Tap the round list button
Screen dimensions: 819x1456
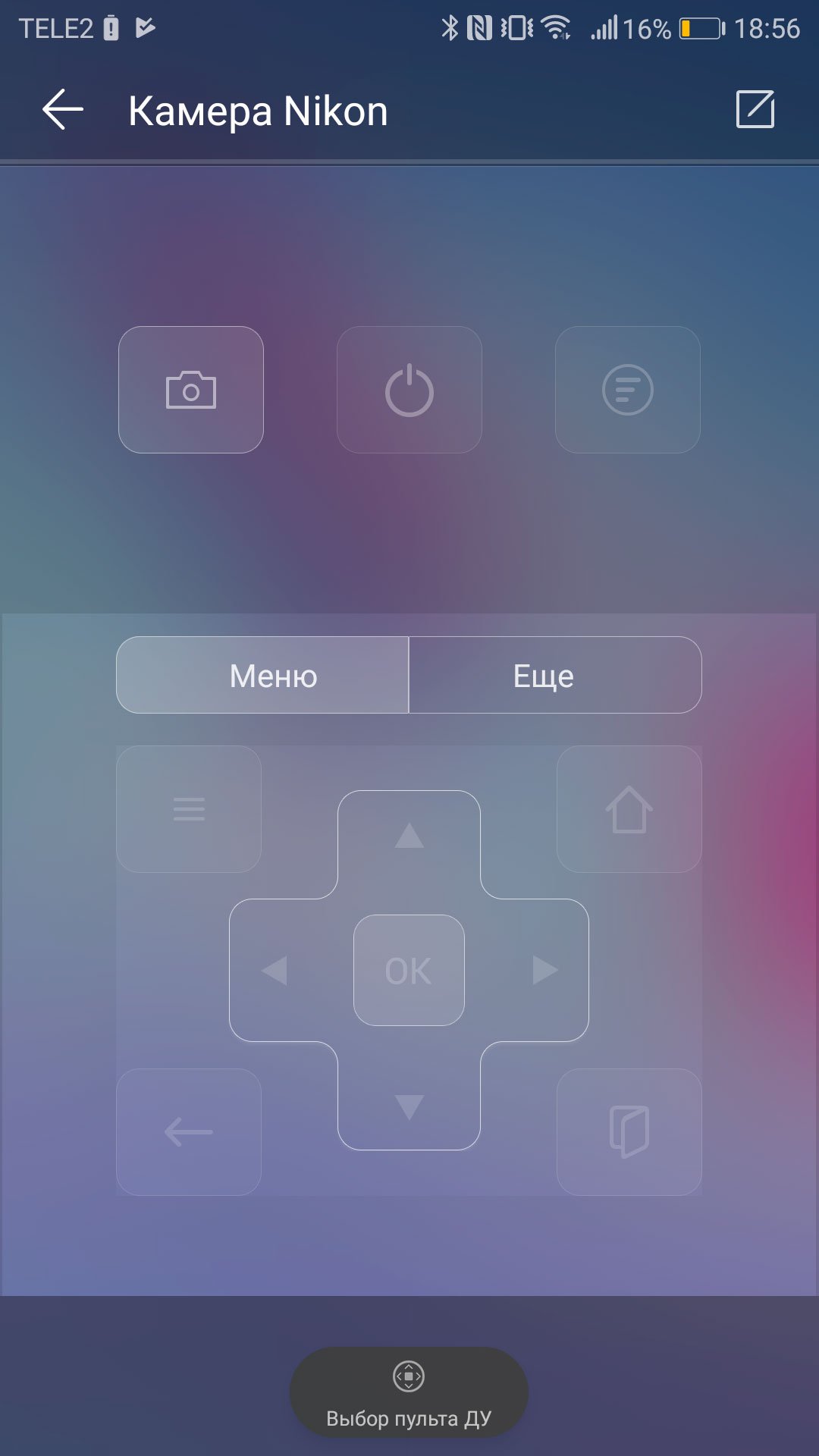pyautogui.click(x=628, y=390)
